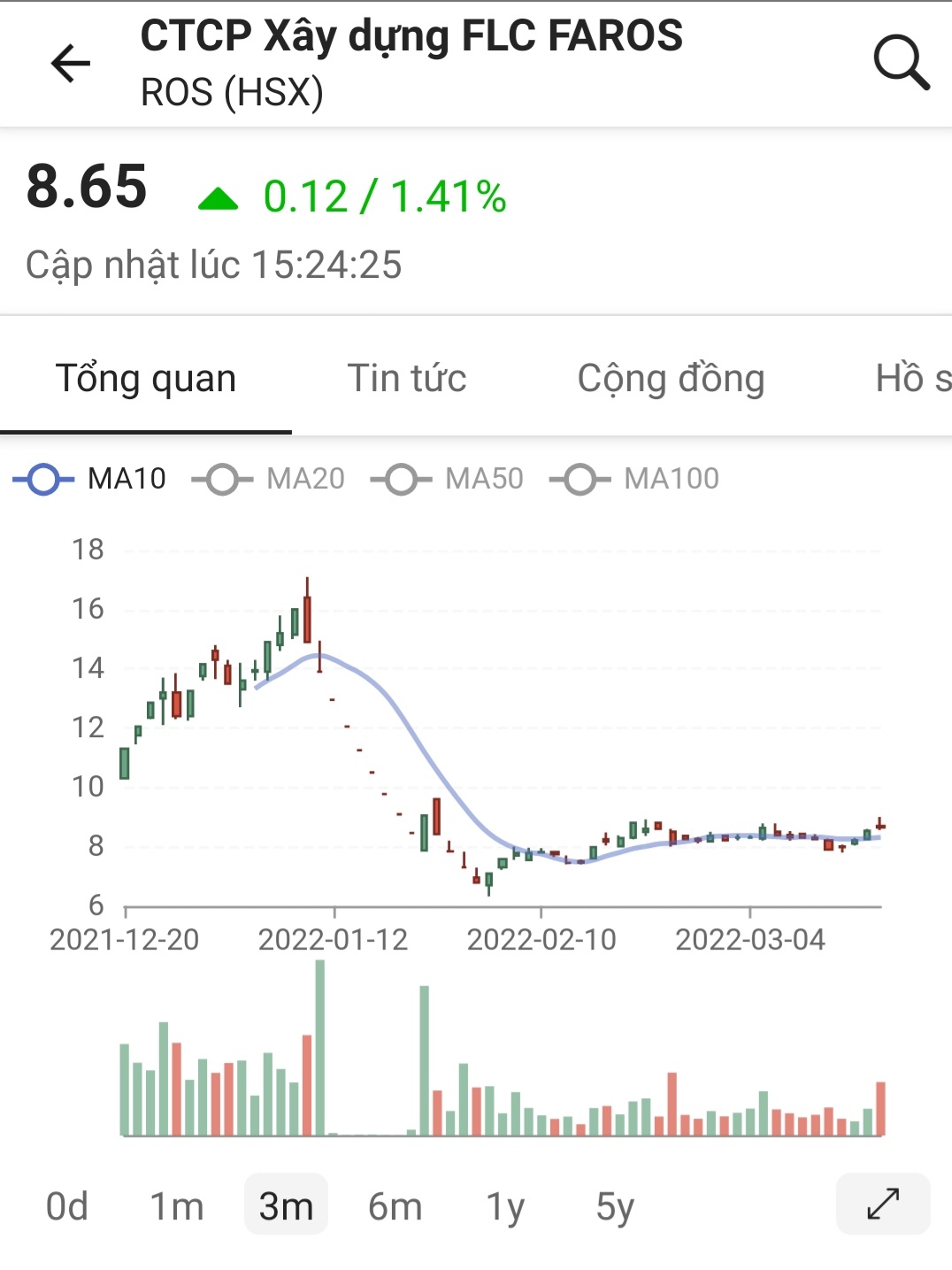Screen dimensions: 952x1270
Task: Toggle the MA10 moving average line
Action: coord(89,480)
